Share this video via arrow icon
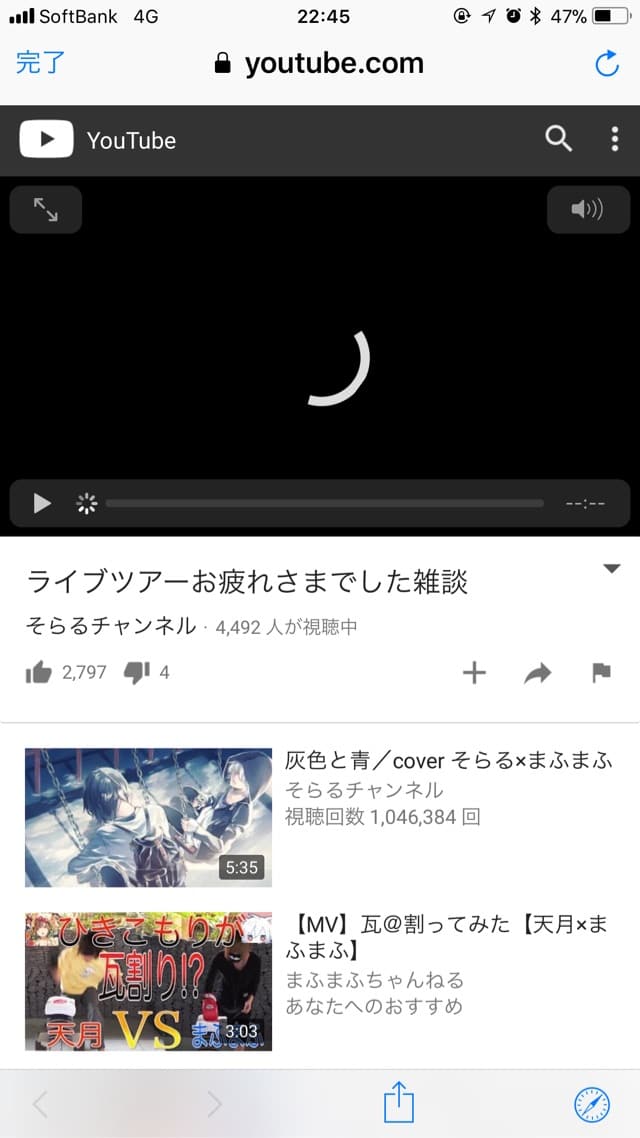This screenshot has width=640, height=1138. 538,674
